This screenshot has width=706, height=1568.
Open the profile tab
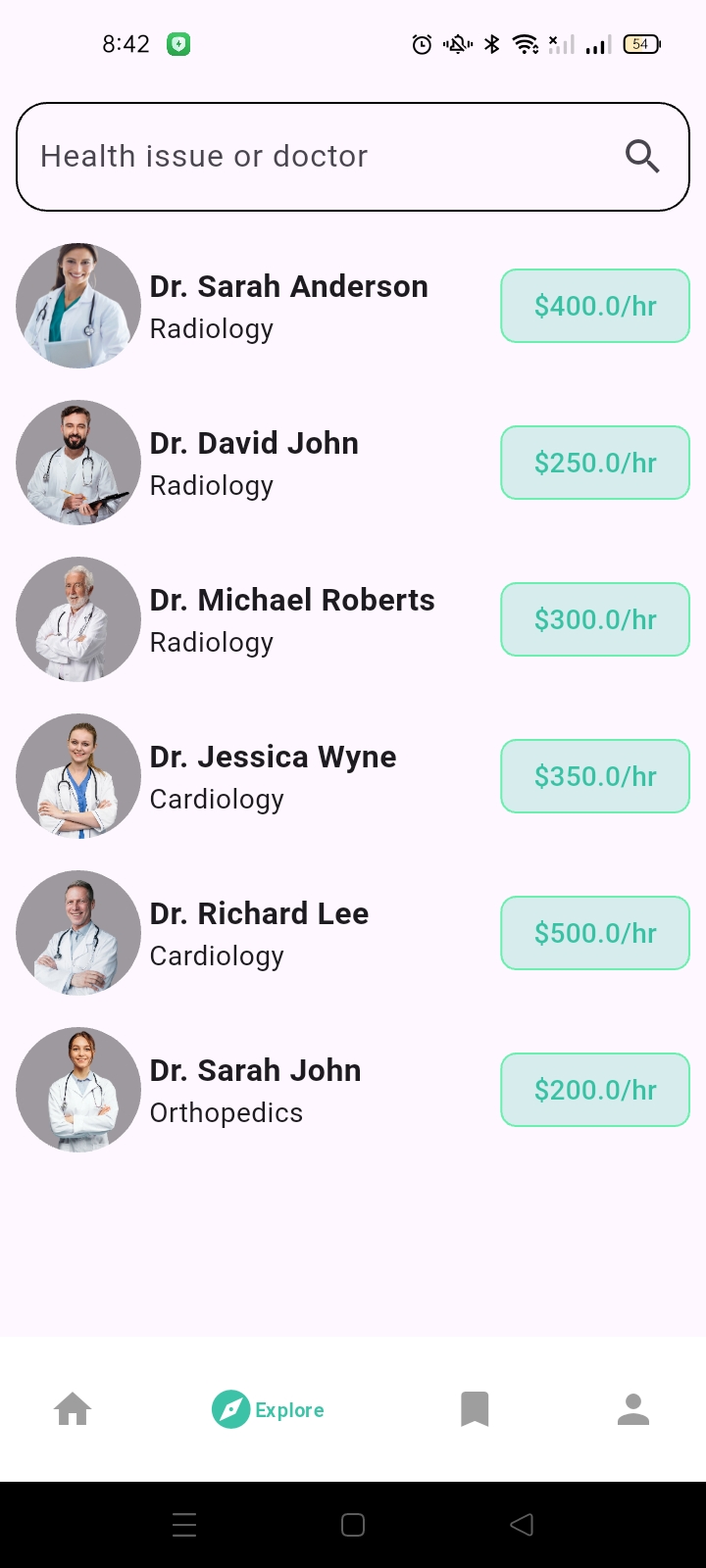(633, 1409)
